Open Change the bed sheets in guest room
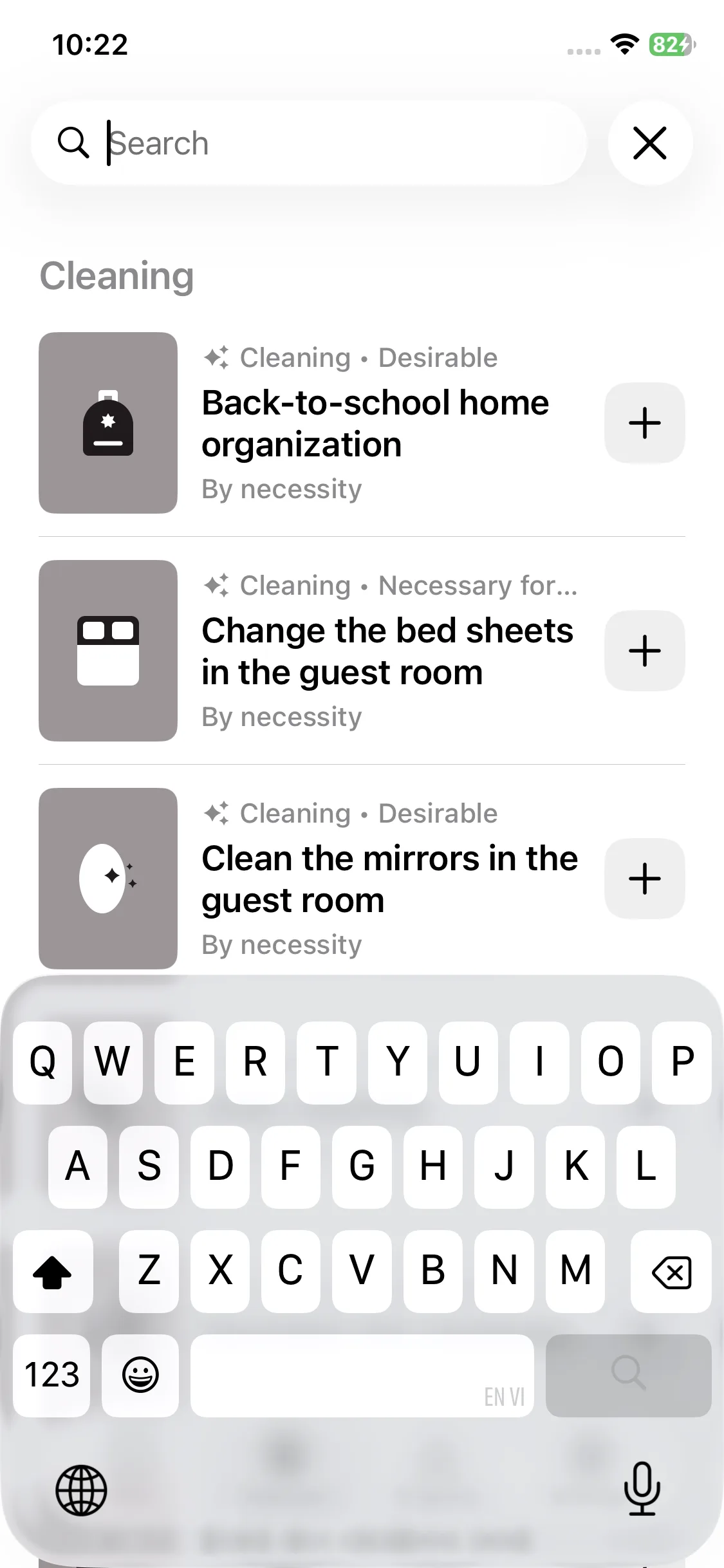The image size is (724, 1568). tap(387, 651)
